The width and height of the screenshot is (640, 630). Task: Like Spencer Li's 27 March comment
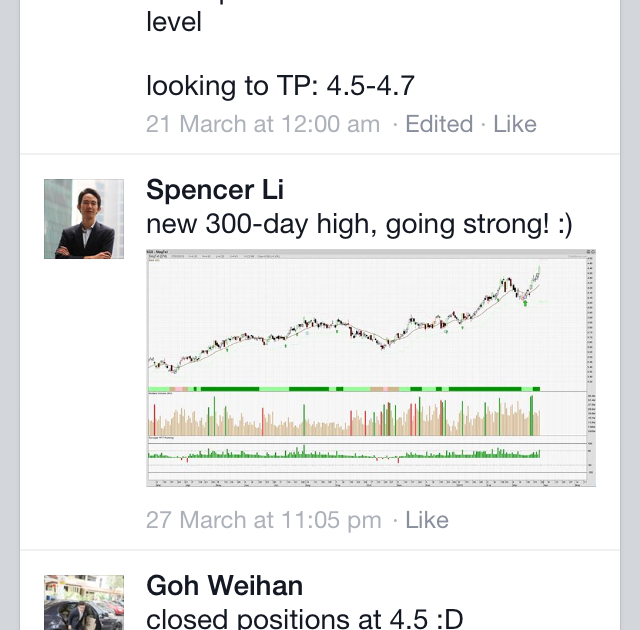(427, 520)
